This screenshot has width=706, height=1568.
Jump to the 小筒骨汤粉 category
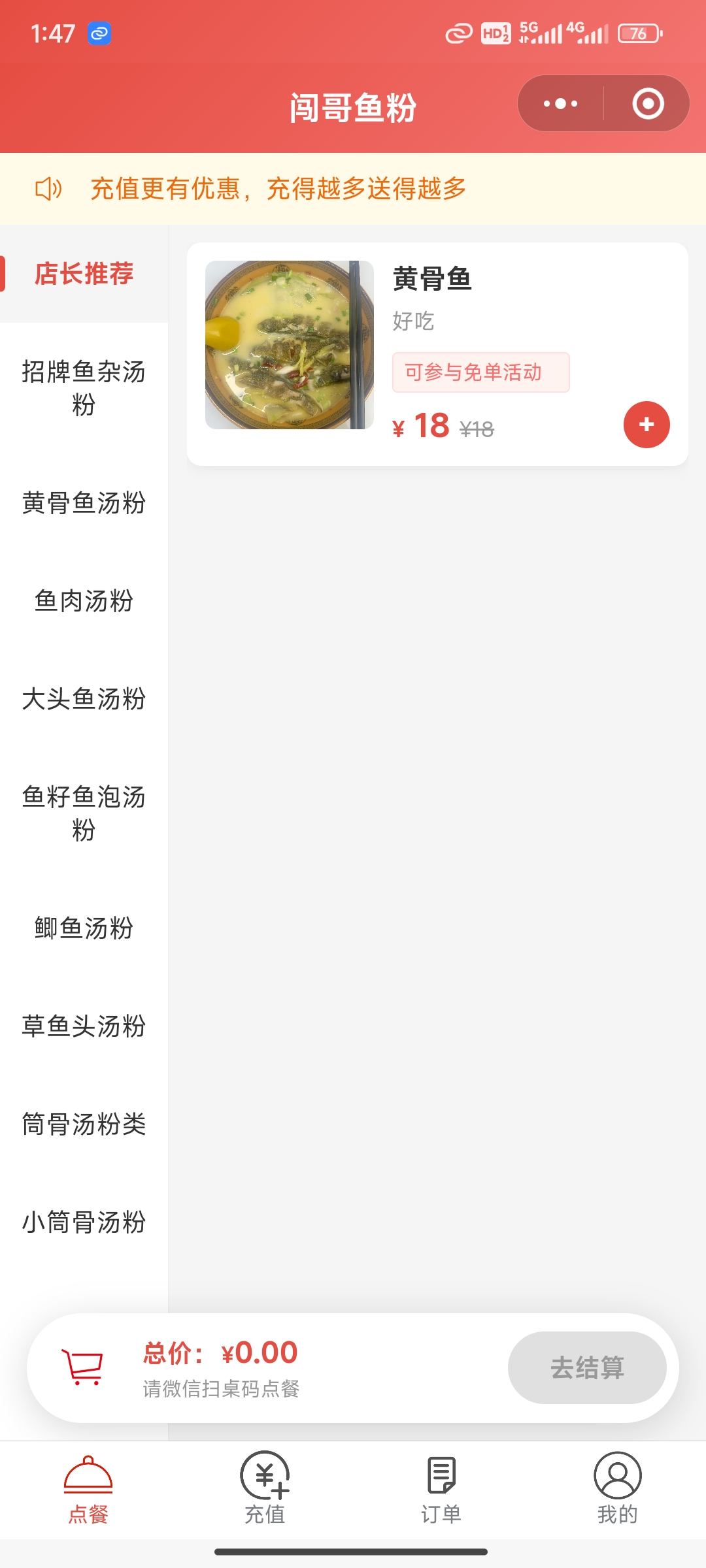coord(84,1222)
